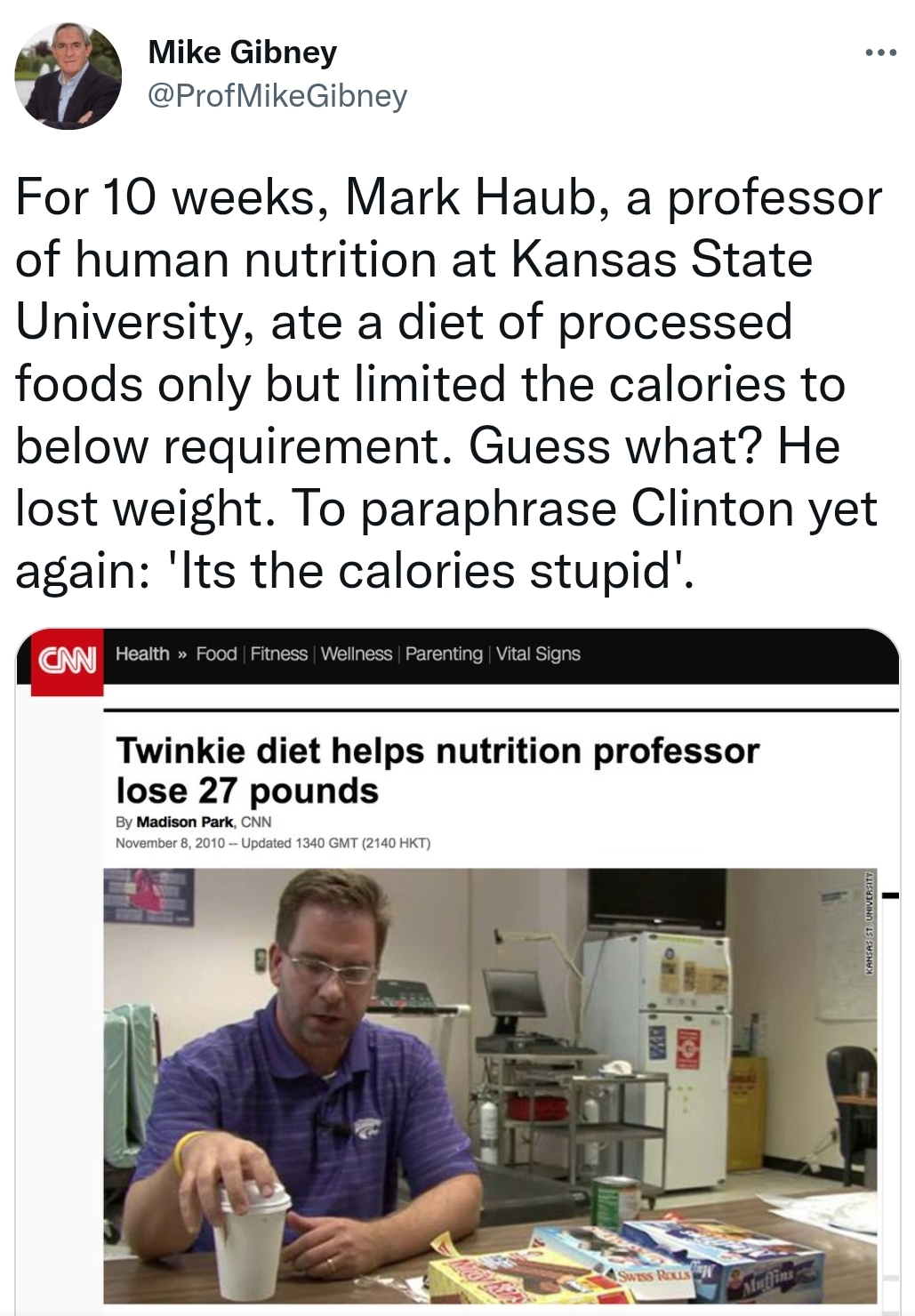Open the attached CNN Twinkie diet image
The image size is (915, 1316).
click(457, 971)
